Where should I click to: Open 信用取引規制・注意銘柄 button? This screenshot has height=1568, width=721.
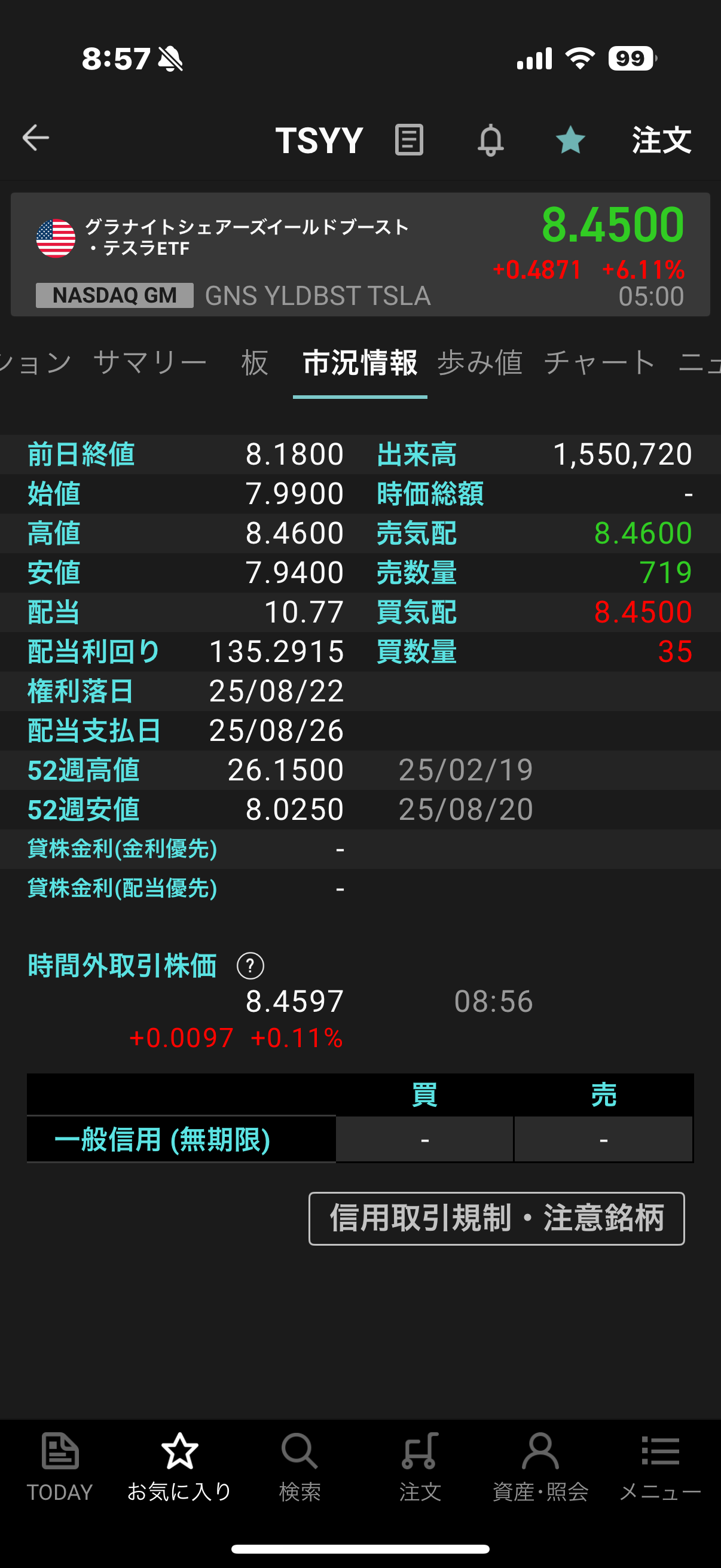[496, 1218]
